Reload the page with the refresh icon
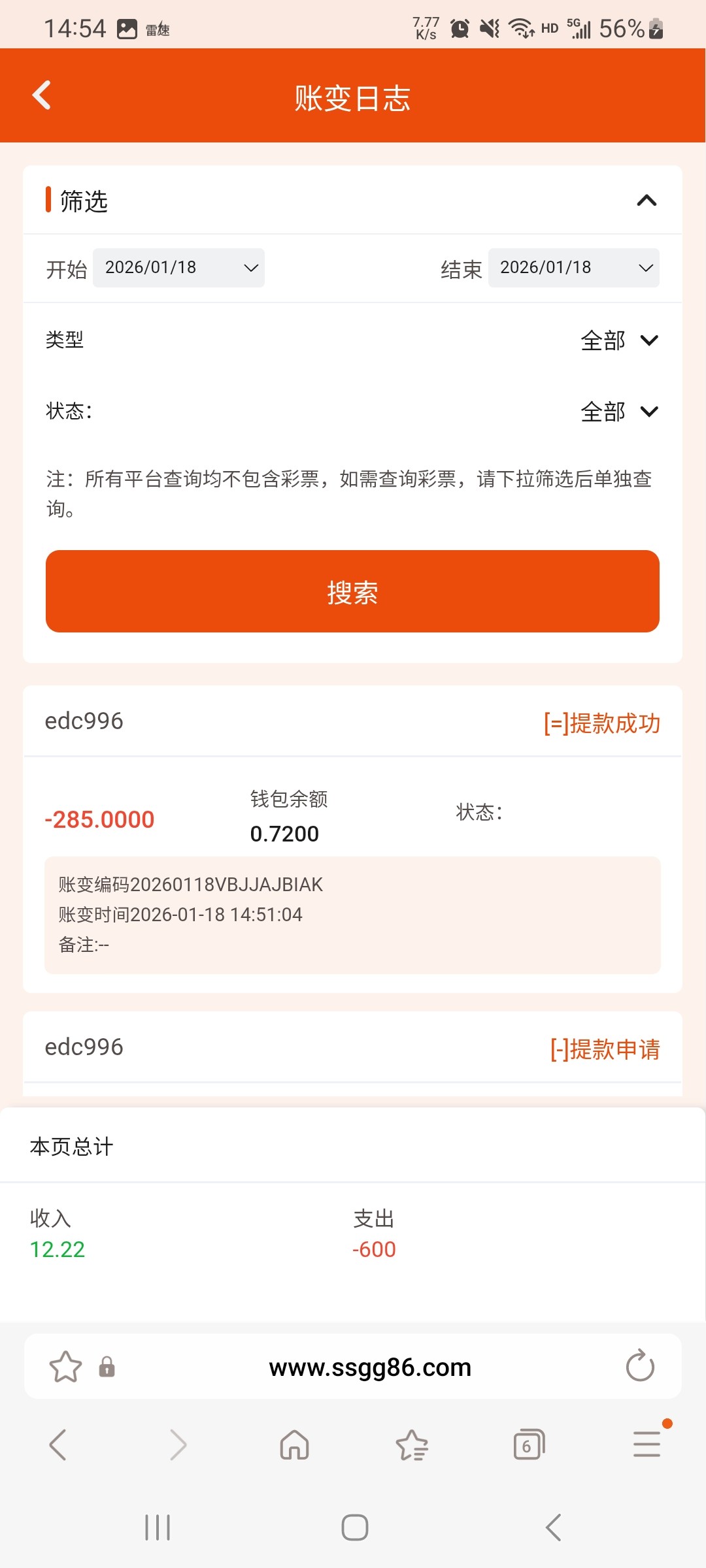Screen dimensions: 706x1568 click(639, 1367)
